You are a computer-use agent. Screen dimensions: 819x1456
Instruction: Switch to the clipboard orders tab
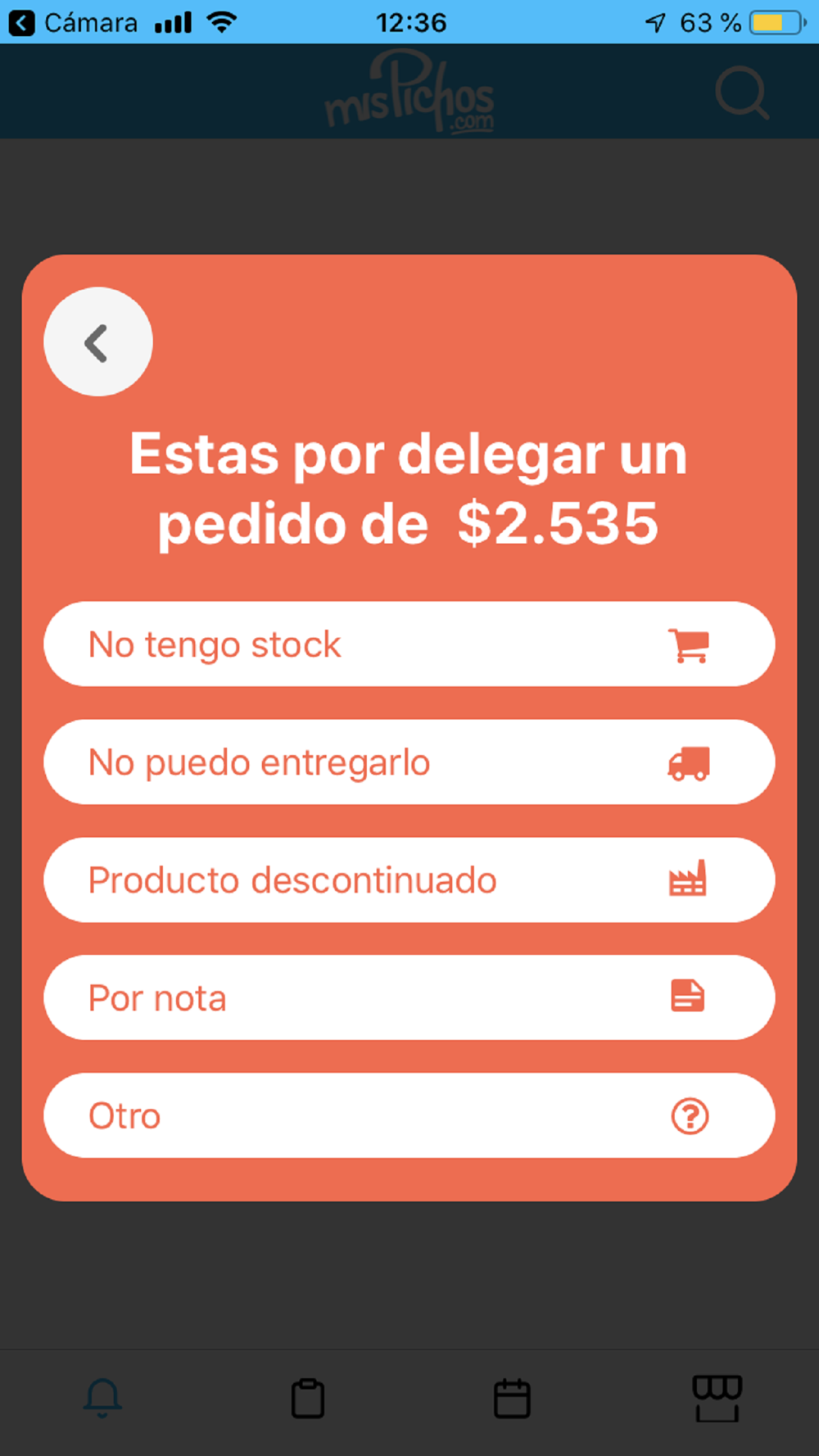[x=308, y=1398]
